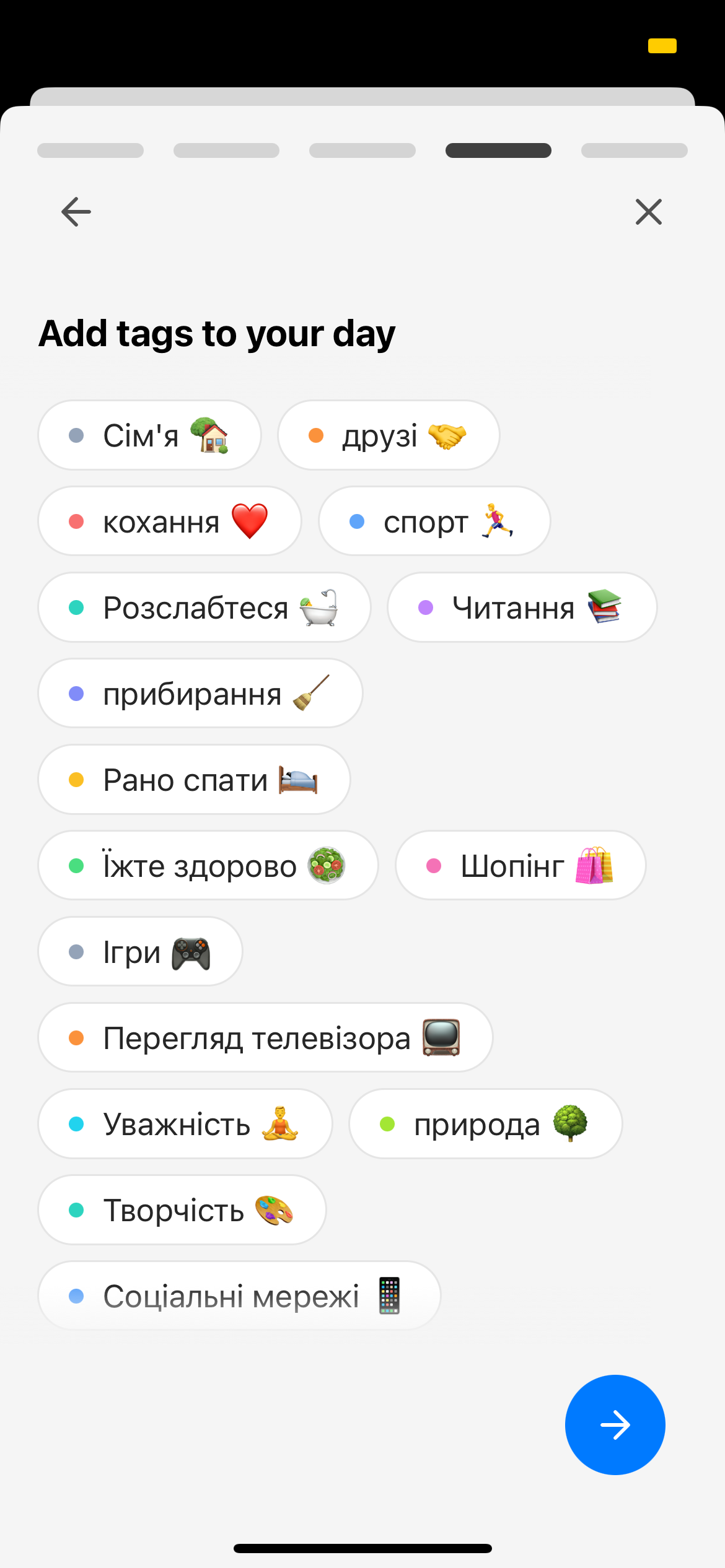Image resolution: width=725 pixels, height=1568 pixels.
Task: Select the спорт tag
Action: [x=434, y=521]
